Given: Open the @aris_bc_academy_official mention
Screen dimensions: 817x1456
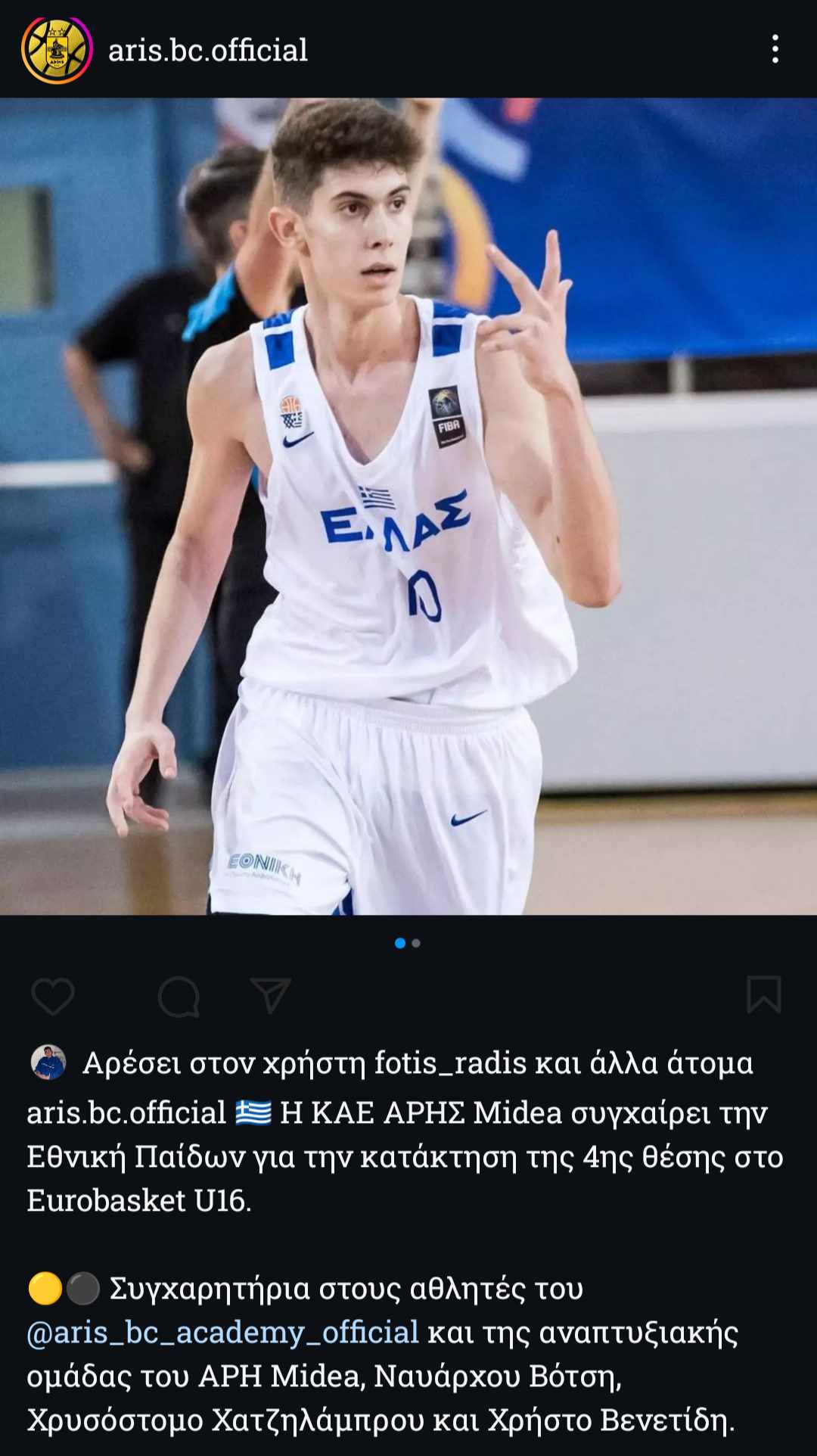Looking at the screenshot, I should (222, 1332).
